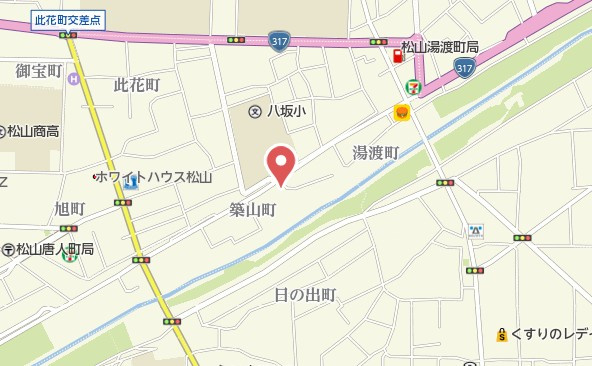Tap the hamburger restaurant icon

point(402,113)
